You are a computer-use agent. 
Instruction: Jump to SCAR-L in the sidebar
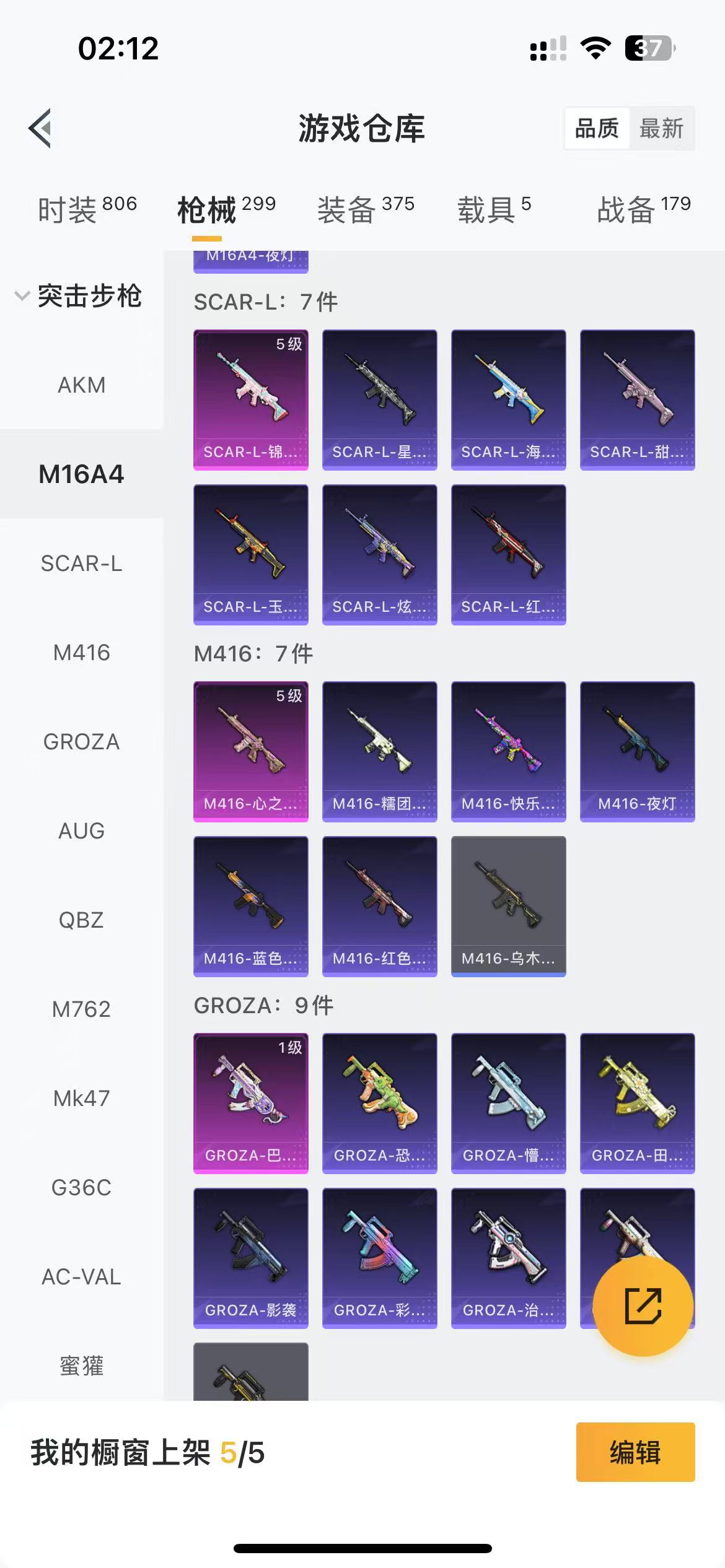(x=81, y=564)
